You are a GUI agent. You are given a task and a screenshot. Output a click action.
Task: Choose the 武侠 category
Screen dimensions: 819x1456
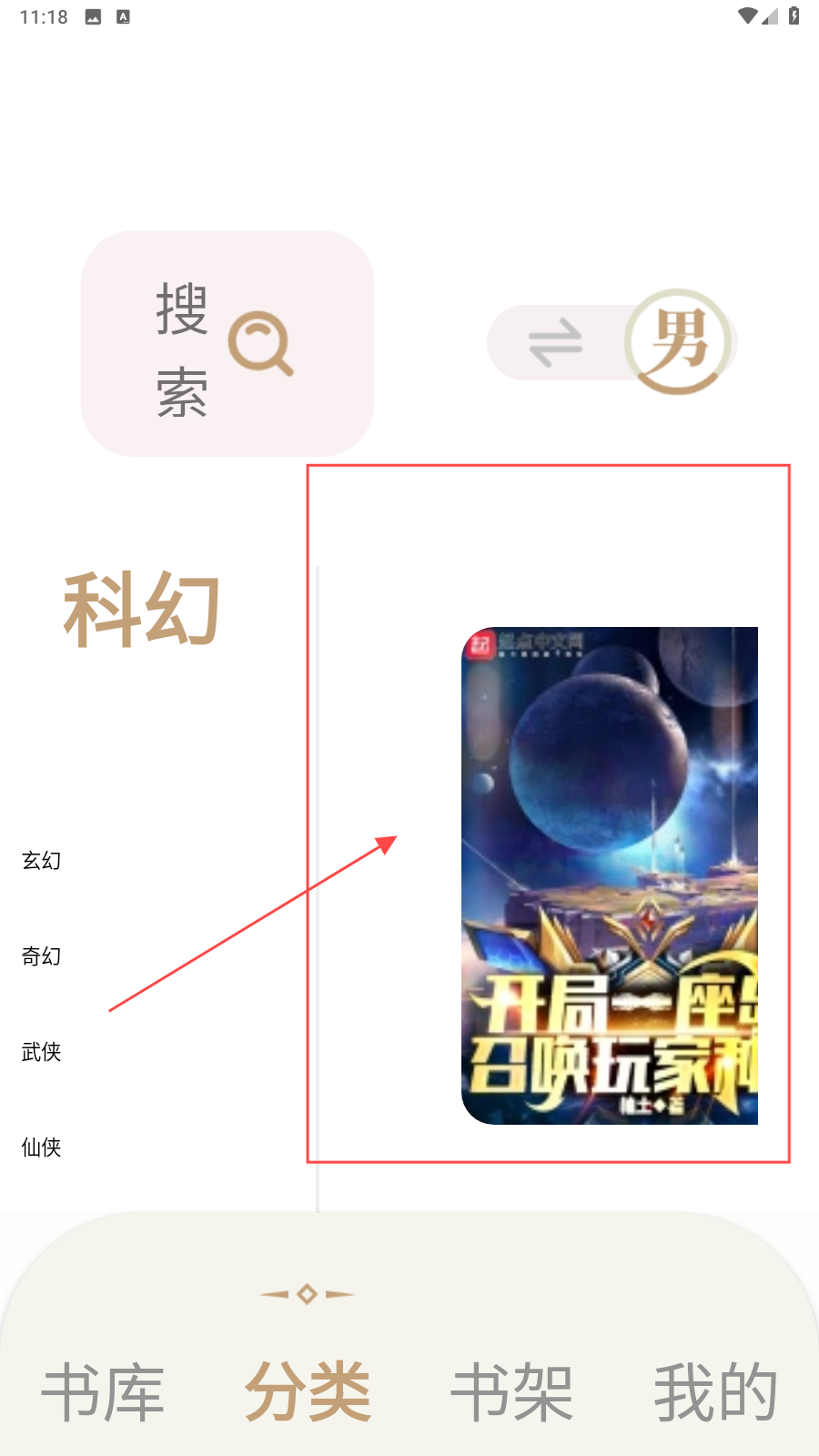point(42,1052)
